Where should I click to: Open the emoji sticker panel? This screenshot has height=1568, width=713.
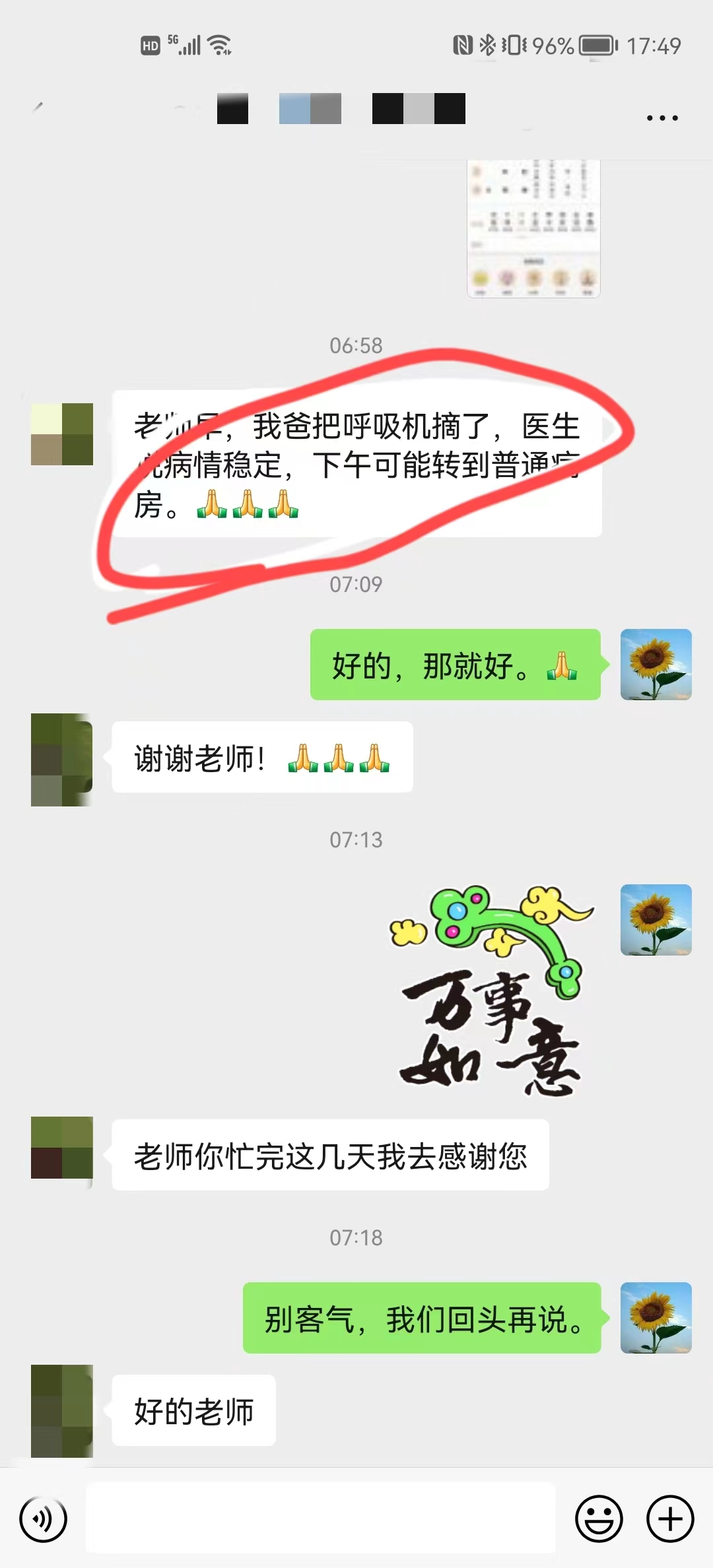pos(599,1519)
